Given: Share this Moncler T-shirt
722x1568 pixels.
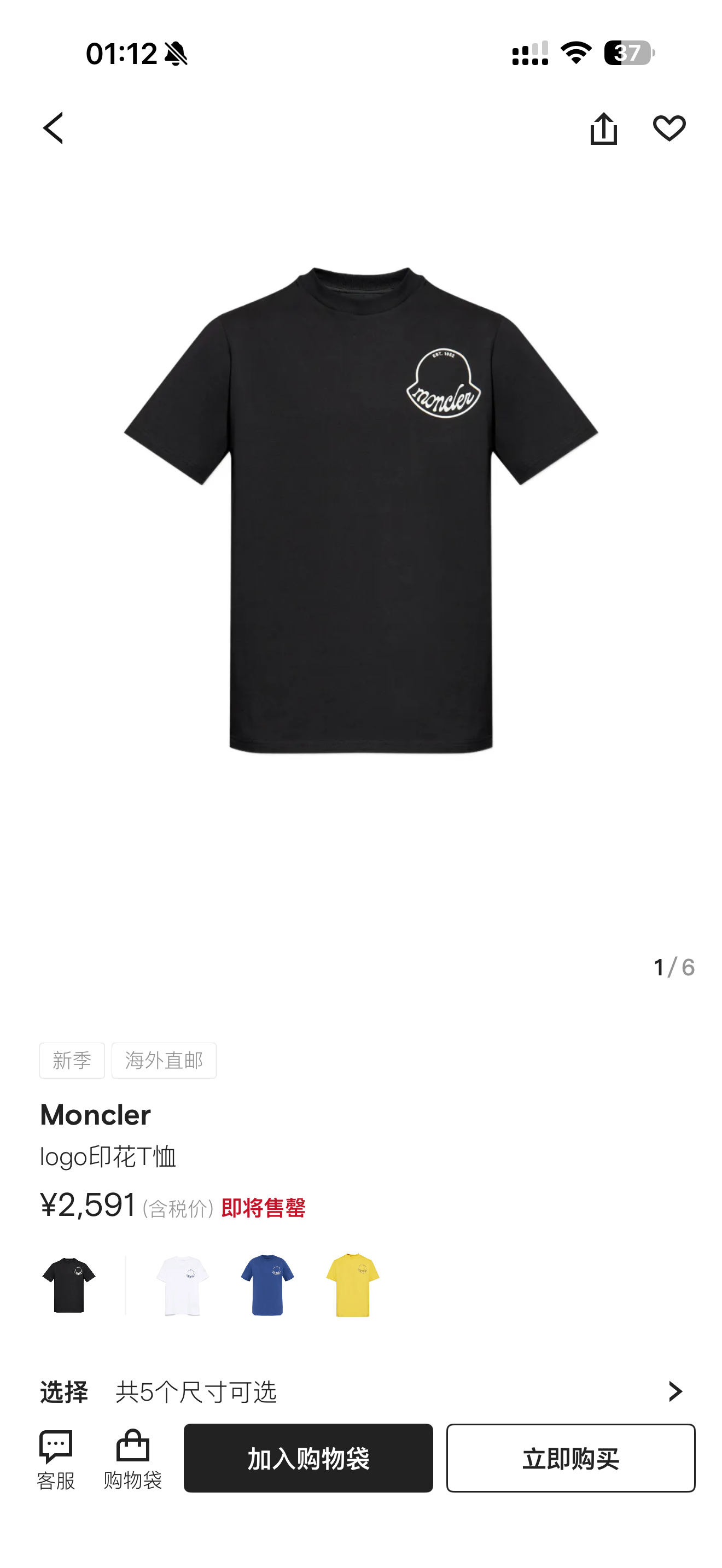Looking at the screenshot, I should coord(603,128).
